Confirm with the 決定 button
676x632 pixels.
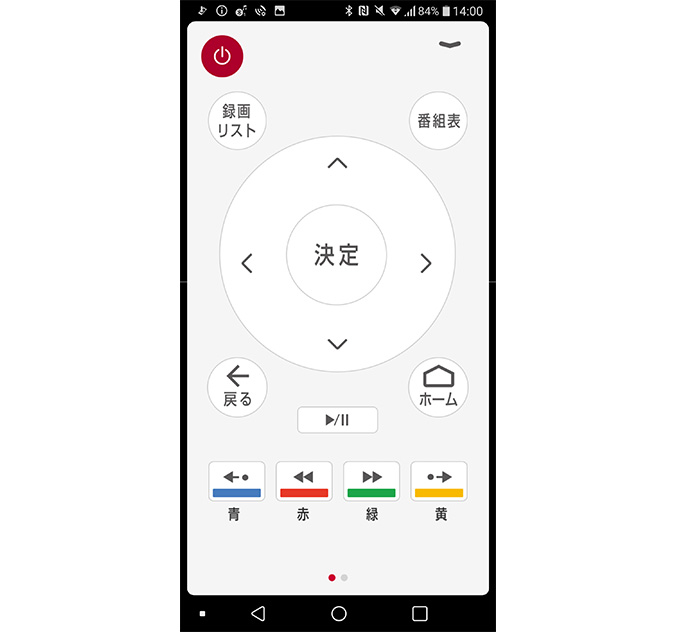point(337,255)
